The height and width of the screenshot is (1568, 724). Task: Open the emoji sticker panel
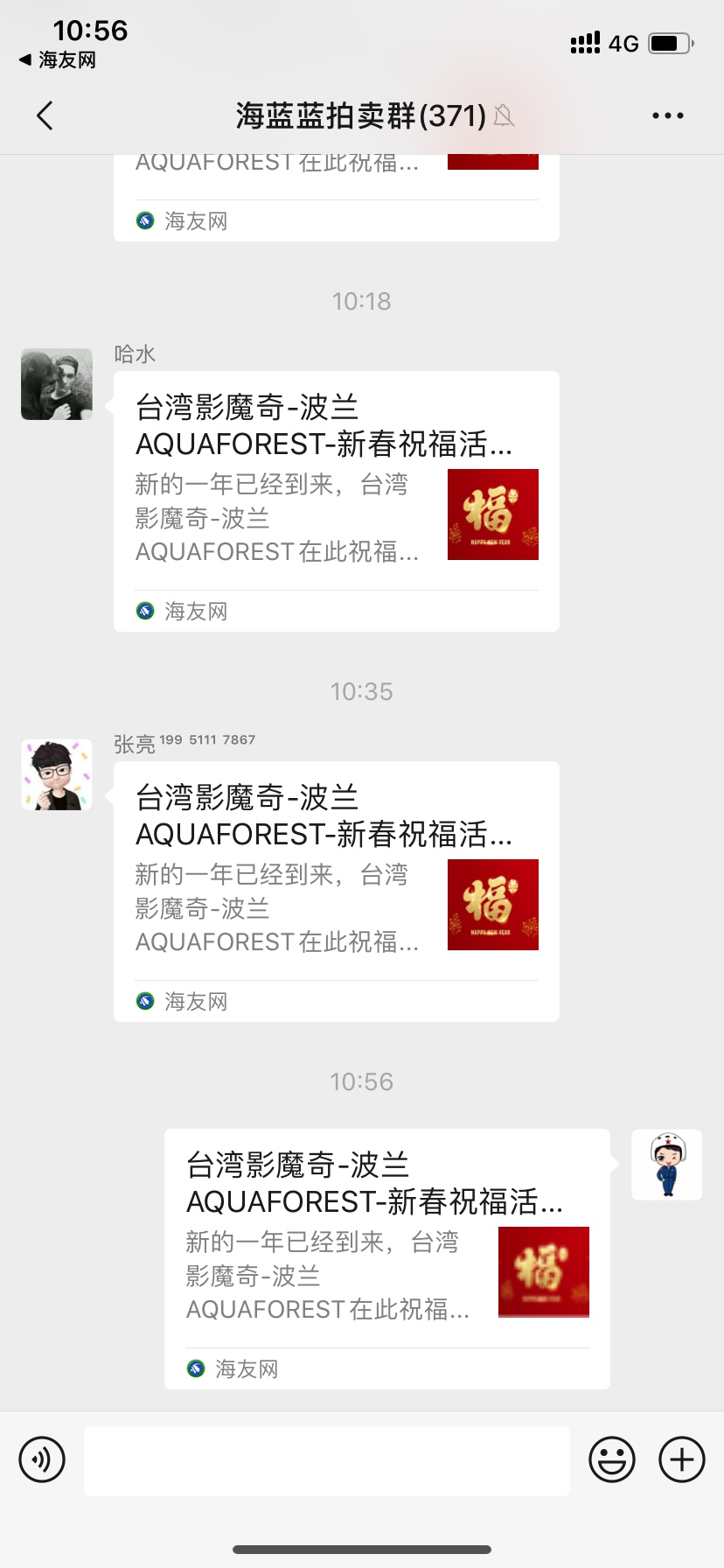611,1459
